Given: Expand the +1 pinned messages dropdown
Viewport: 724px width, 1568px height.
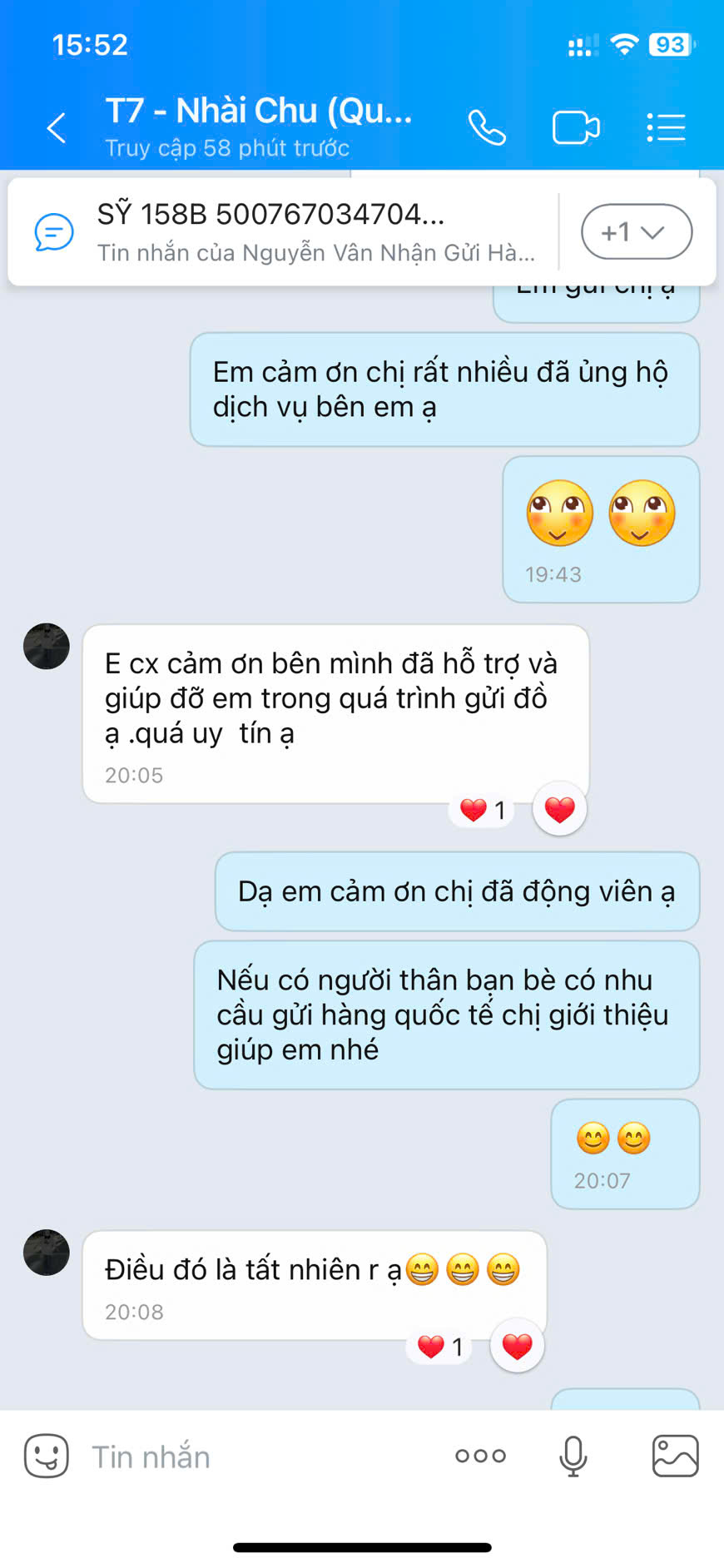Looking at the screenshot, I should pos(636,231).
